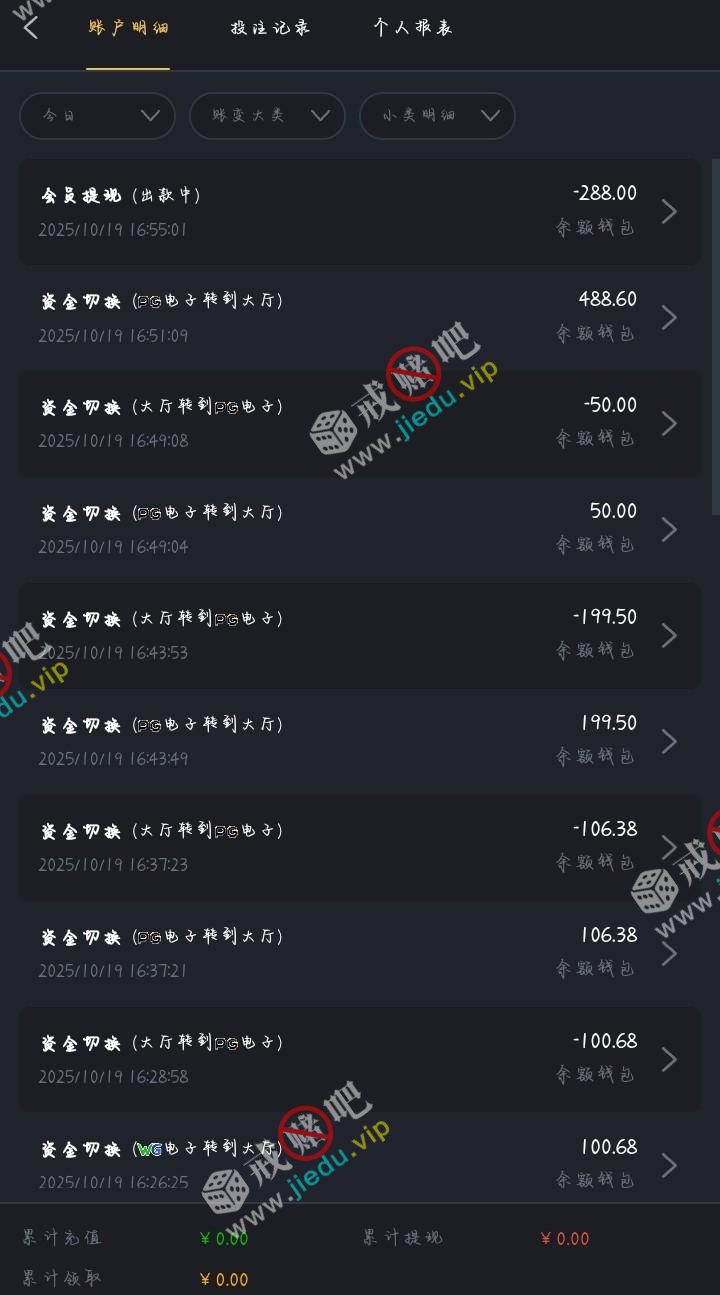Select the 账户明细 tab

coord(128,28)
